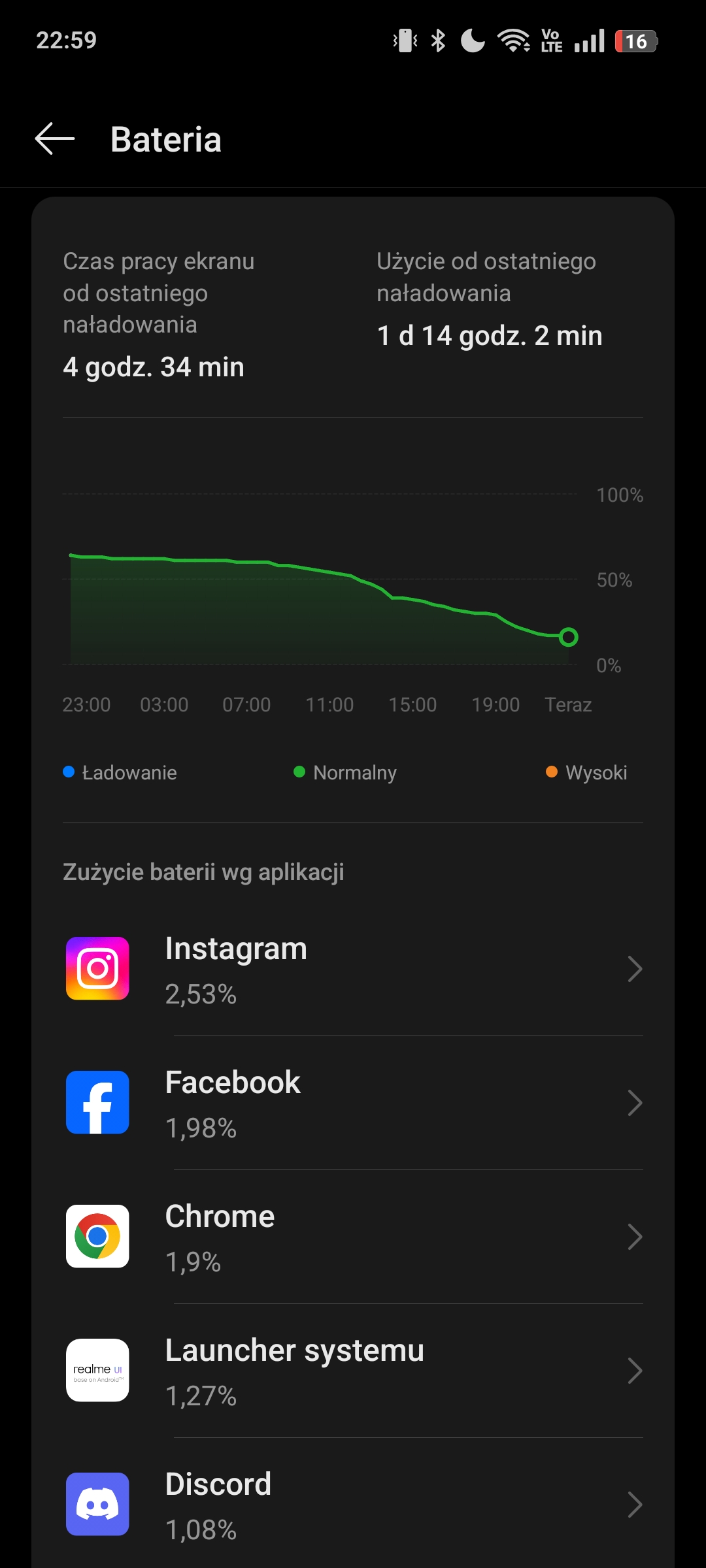Show Discord battery usage details

click(353, 1503)
